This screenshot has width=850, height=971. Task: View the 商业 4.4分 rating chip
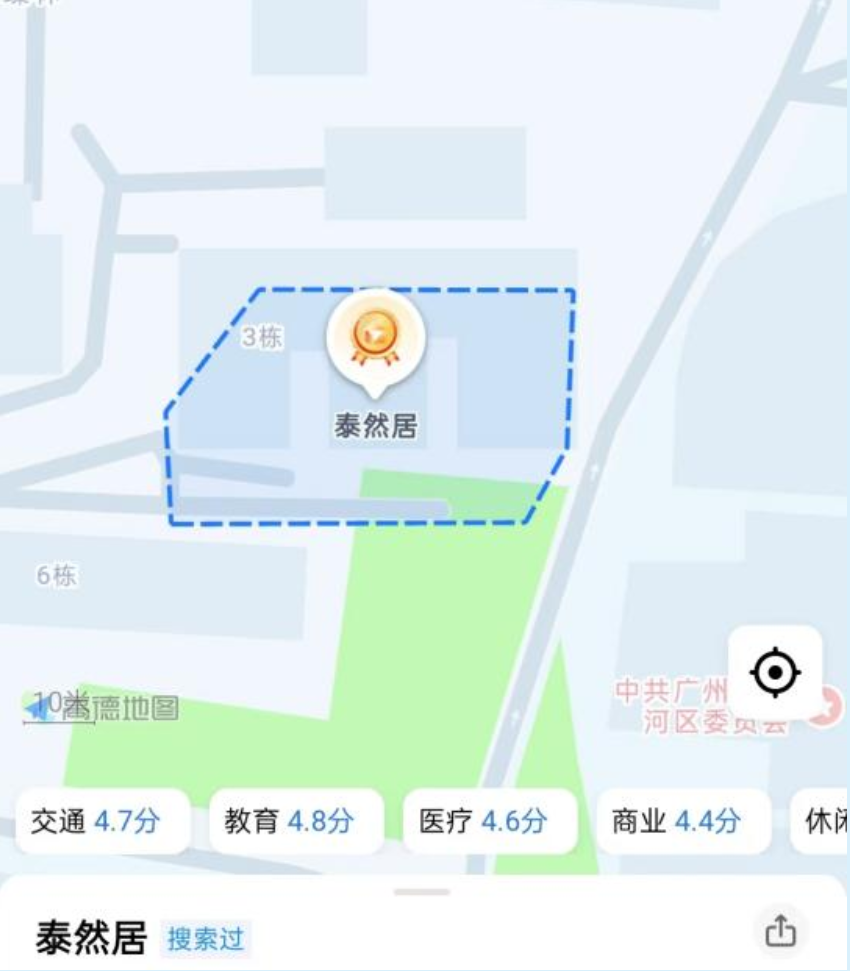click(683, 821)
